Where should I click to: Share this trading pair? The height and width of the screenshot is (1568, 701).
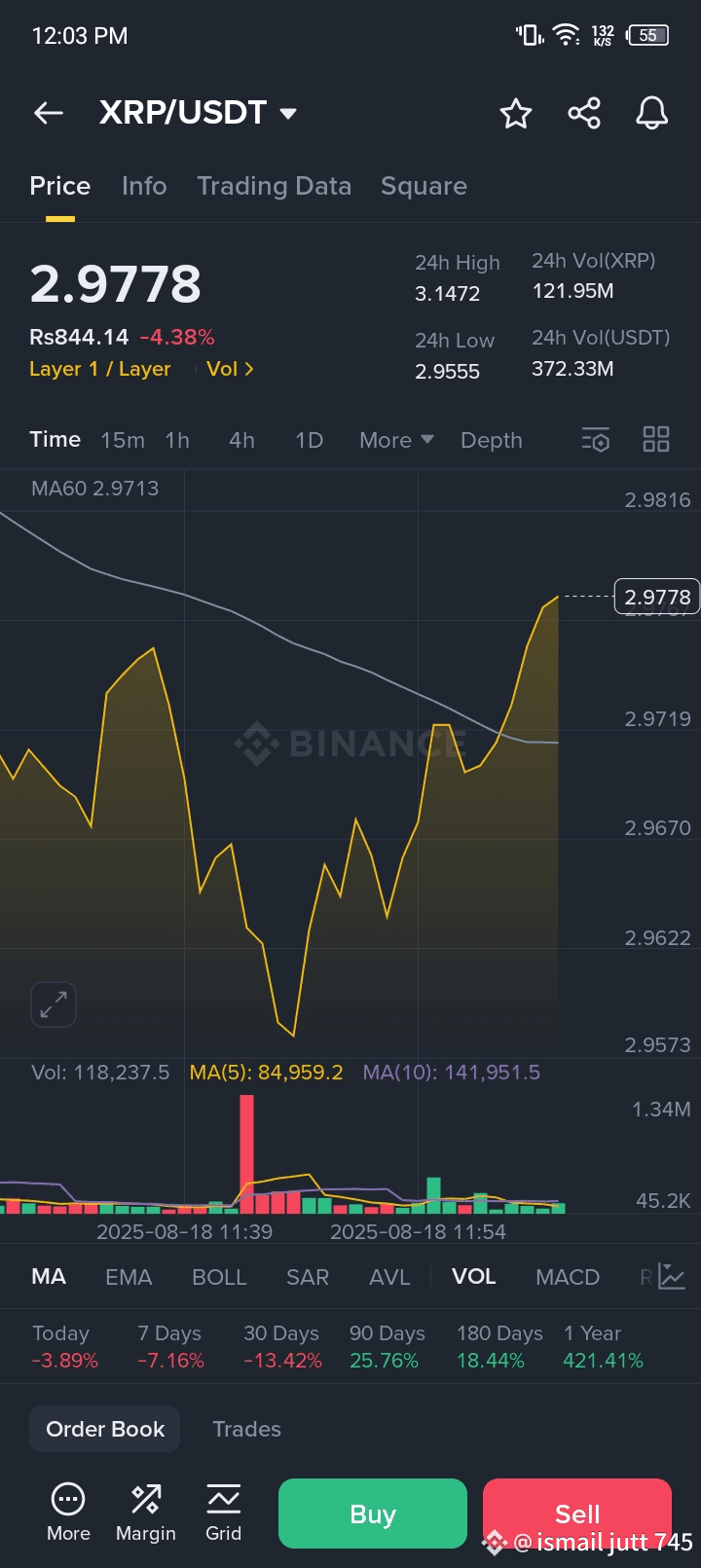[x=584, y=114]
